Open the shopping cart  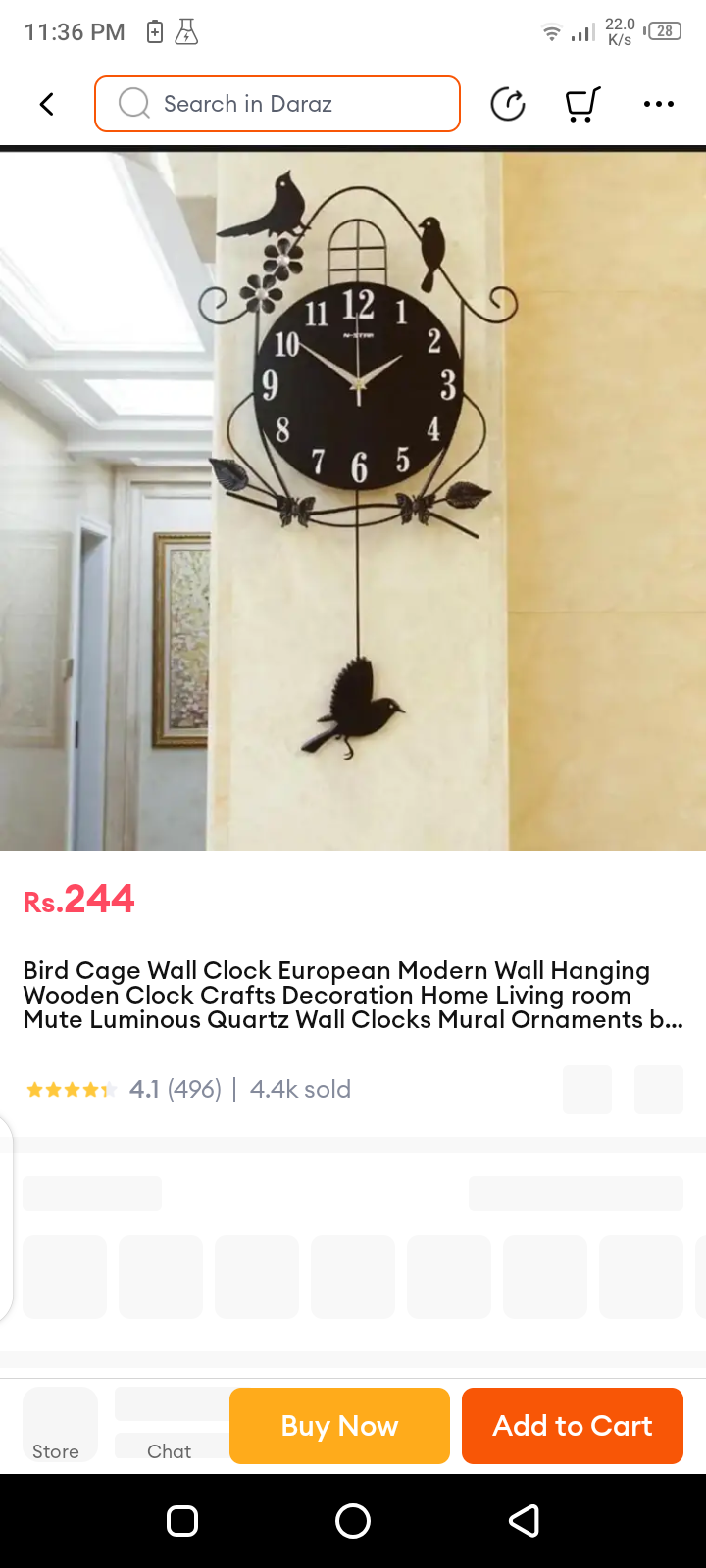582,104
